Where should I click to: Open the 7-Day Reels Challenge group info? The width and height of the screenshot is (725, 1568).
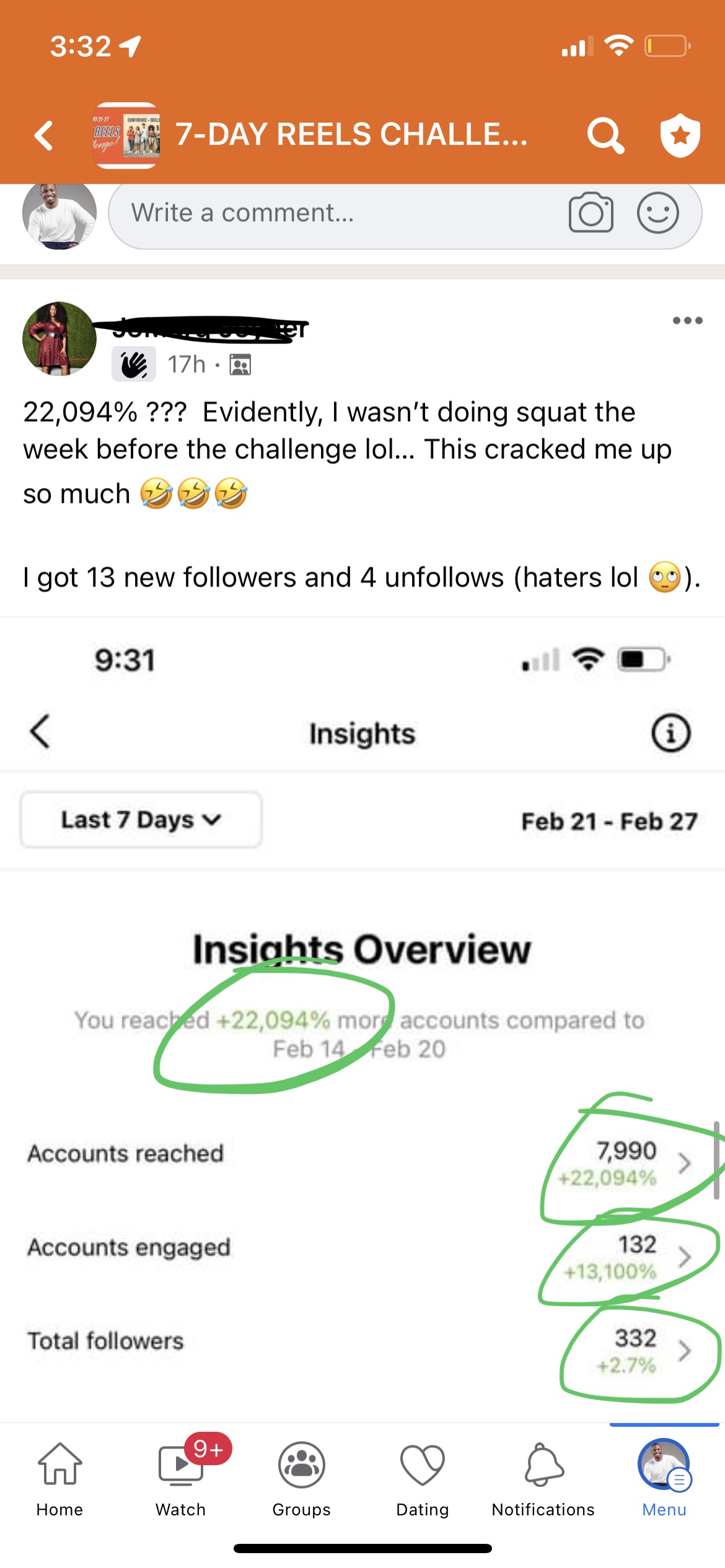pos(350,136)
